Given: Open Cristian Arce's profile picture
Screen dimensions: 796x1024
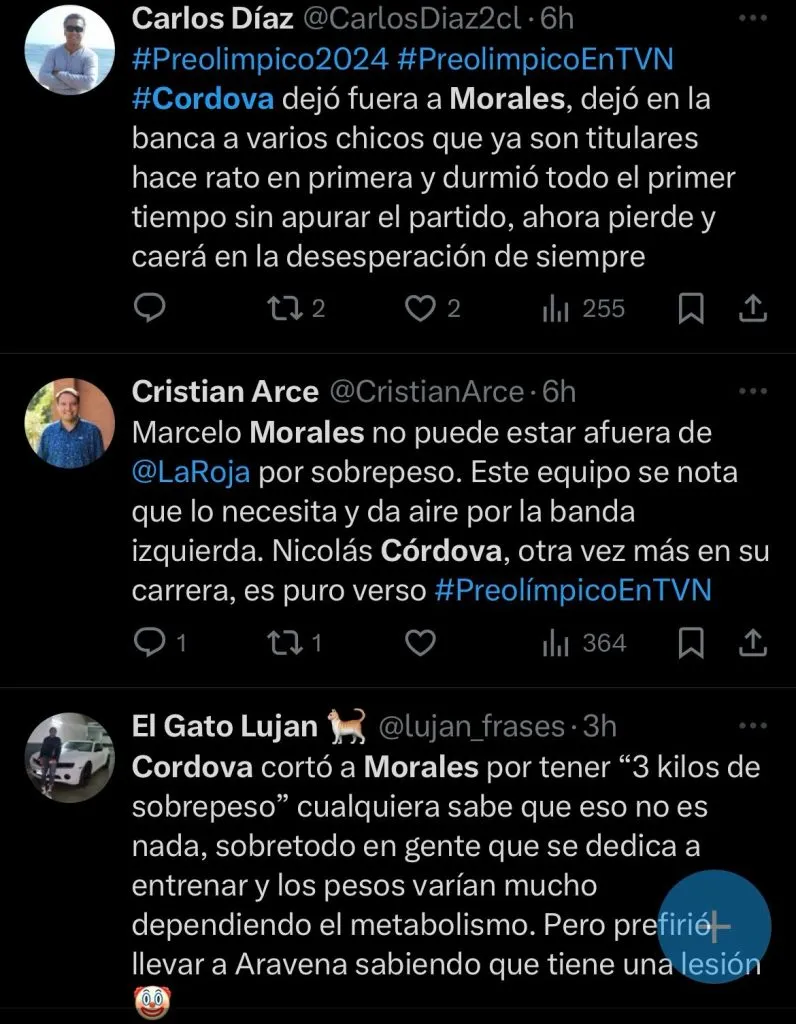Looking at the screenshot, I should click(68, 423).
